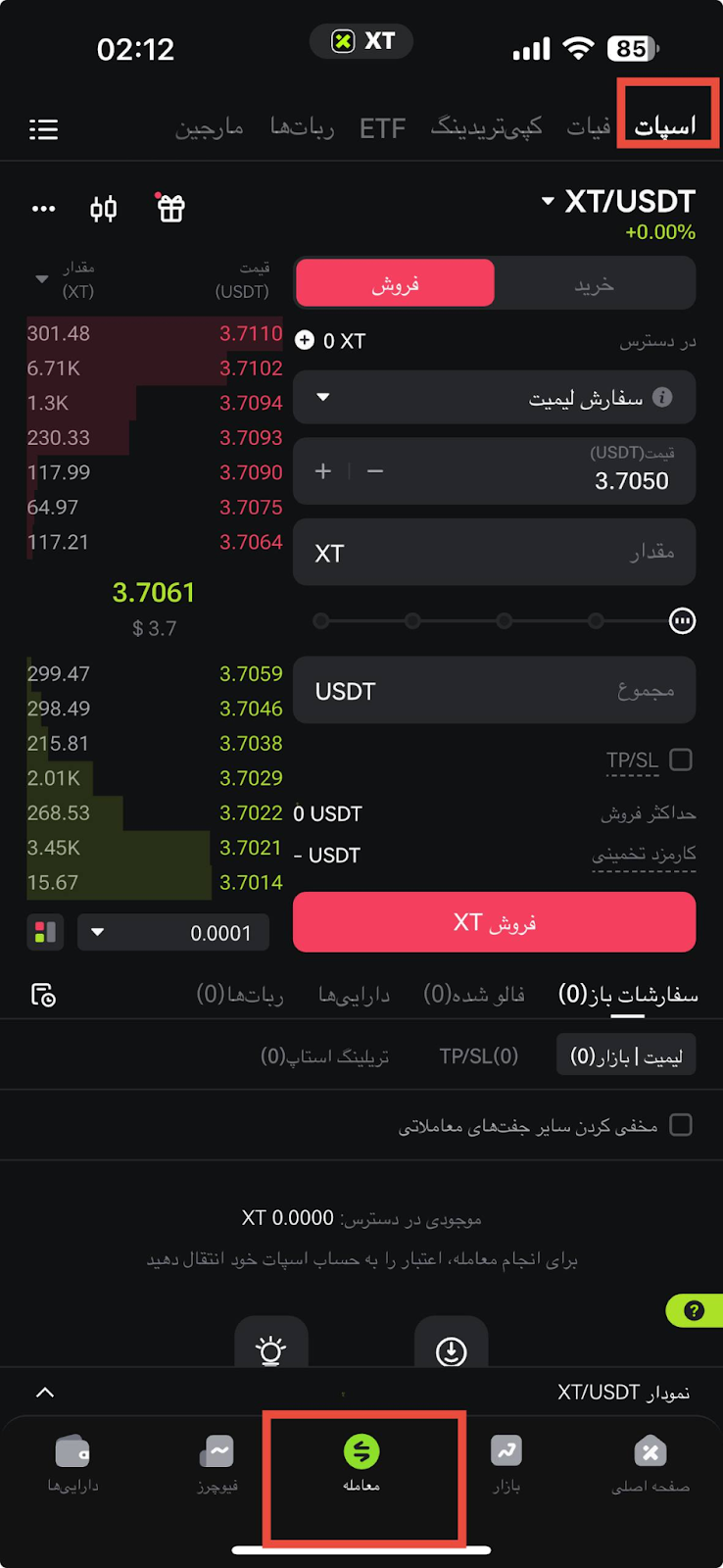Enable the TP/SL checkbox

click(681, 759)
